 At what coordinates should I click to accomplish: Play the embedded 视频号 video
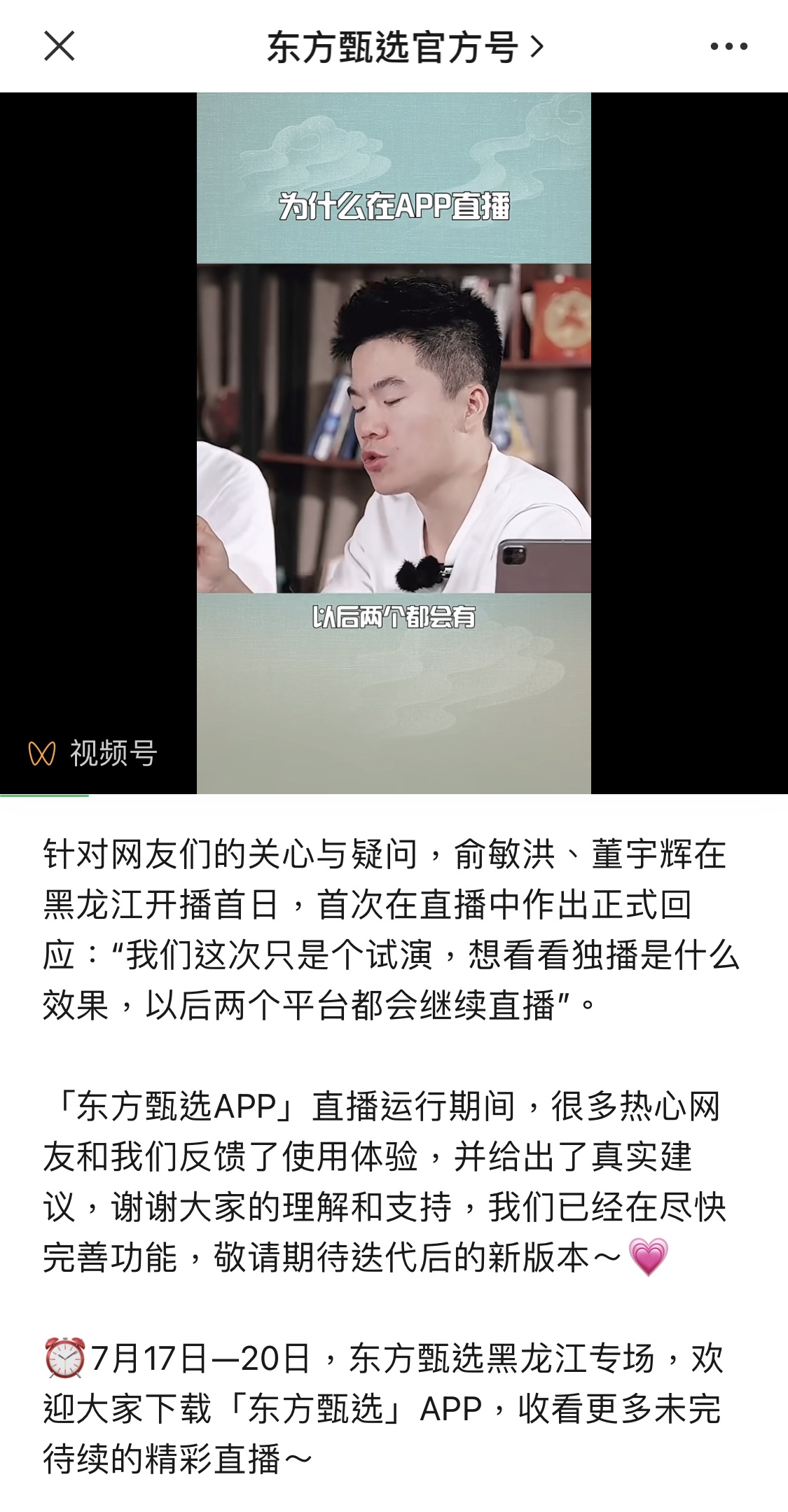pos(394,443)
